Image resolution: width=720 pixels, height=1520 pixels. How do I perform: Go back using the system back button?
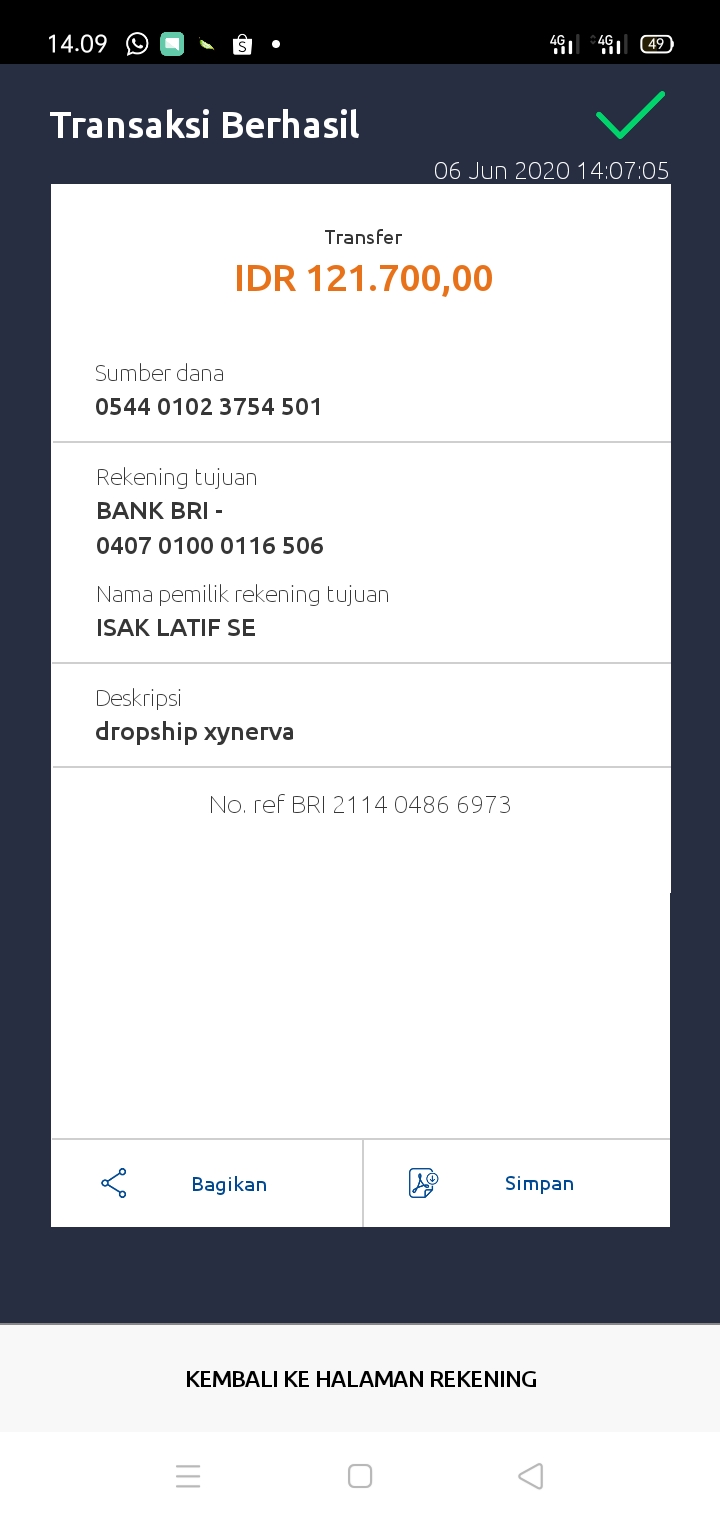coord(531,1476)
